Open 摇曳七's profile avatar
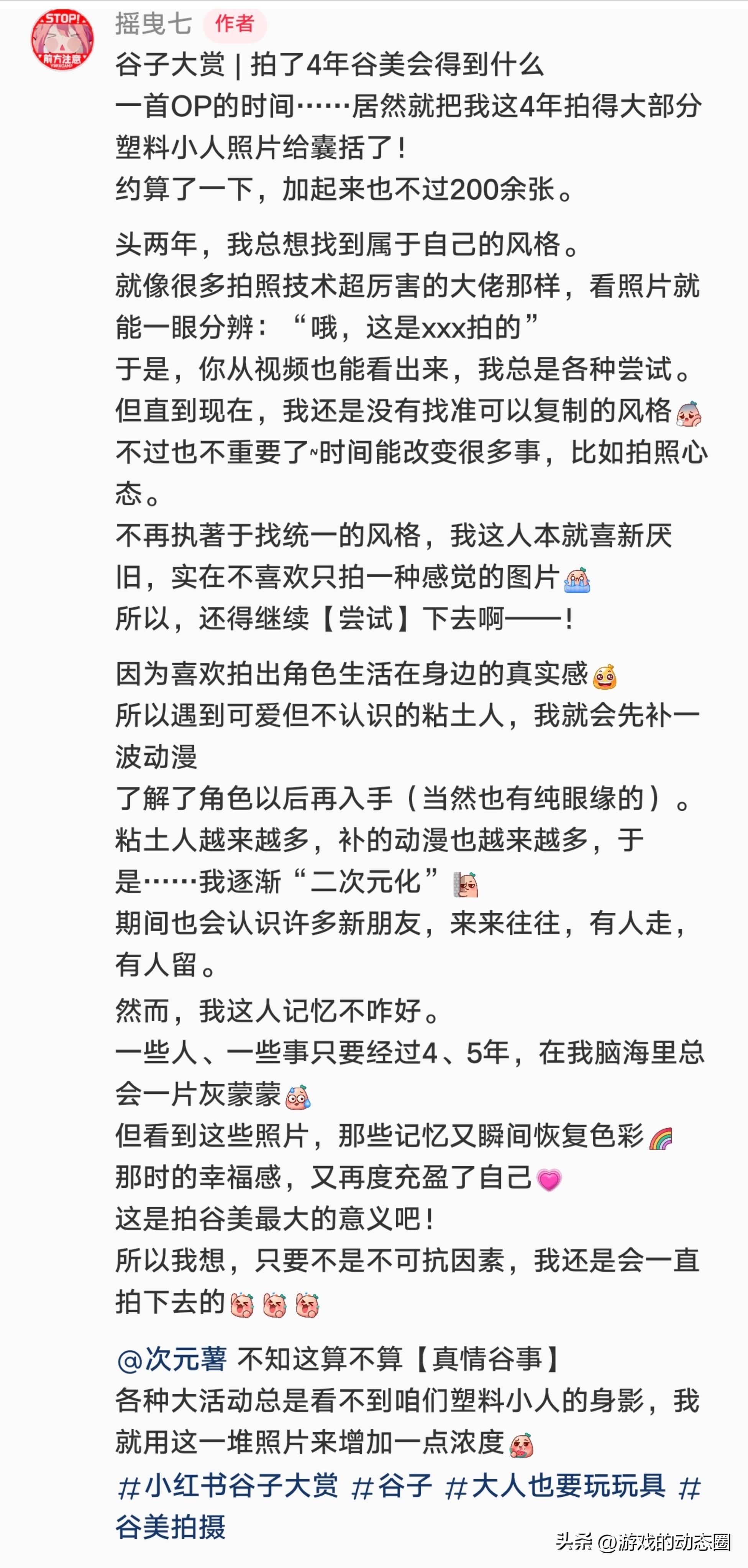The height and width of the screenshot is (1568, 748). point(63,39)
